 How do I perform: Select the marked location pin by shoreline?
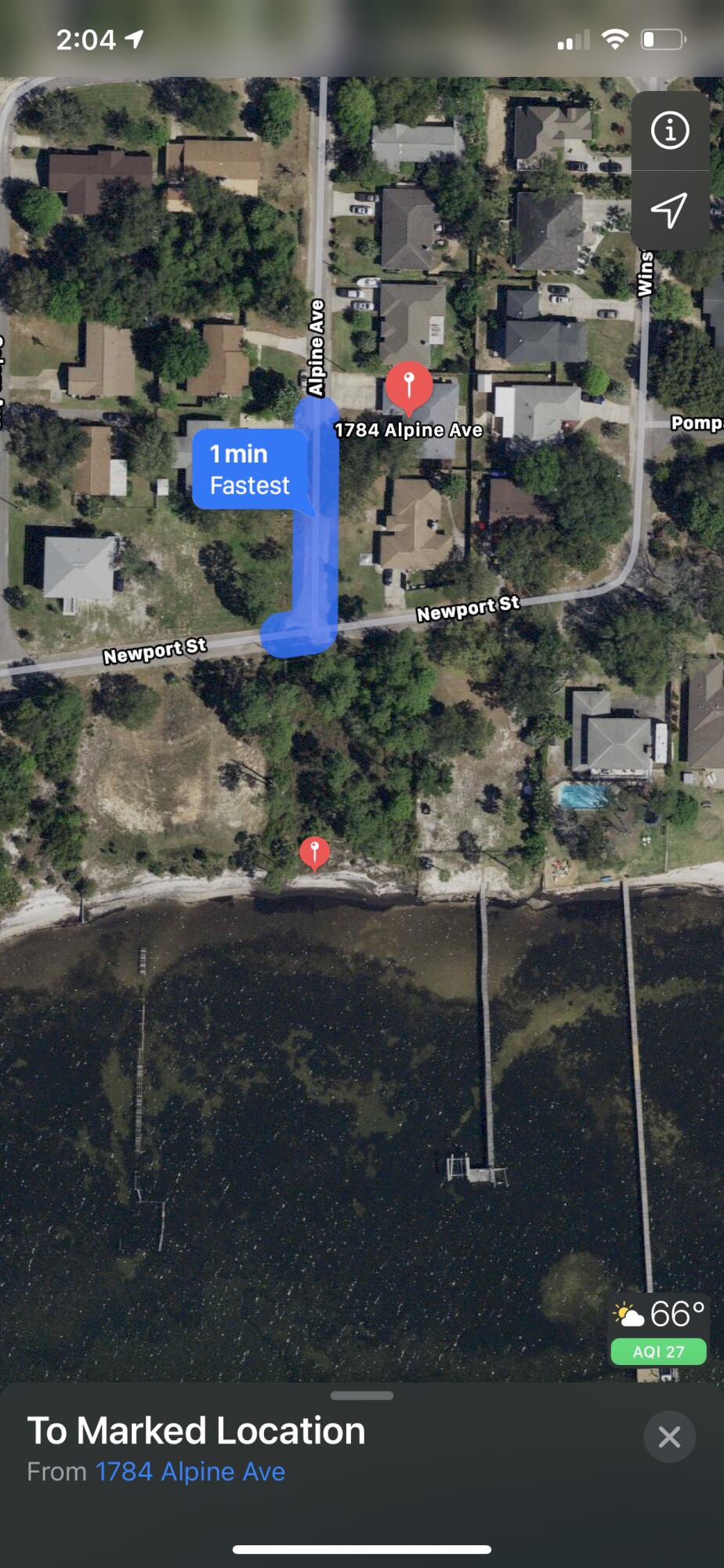315,851
